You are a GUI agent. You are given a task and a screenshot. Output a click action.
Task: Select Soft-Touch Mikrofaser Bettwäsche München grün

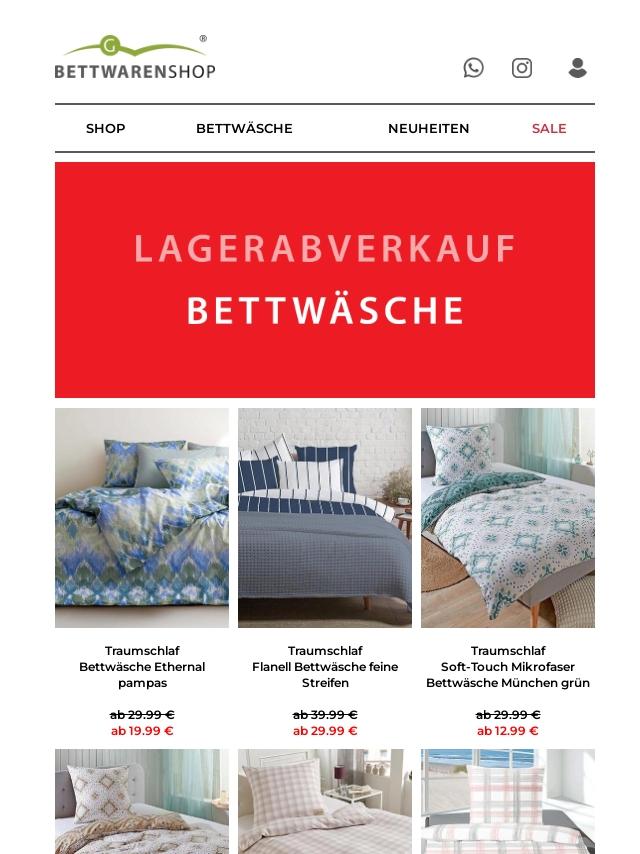(x=508, y=518)
